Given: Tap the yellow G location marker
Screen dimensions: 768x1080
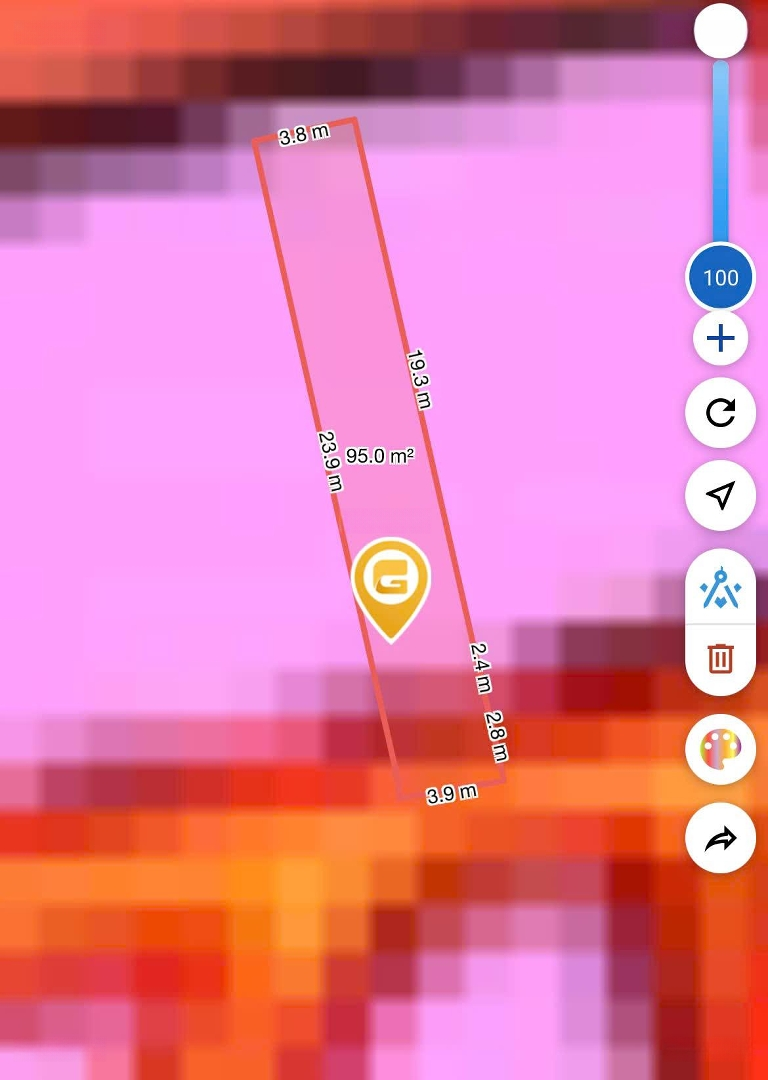Looking at the screenshot, I should 390,584.
